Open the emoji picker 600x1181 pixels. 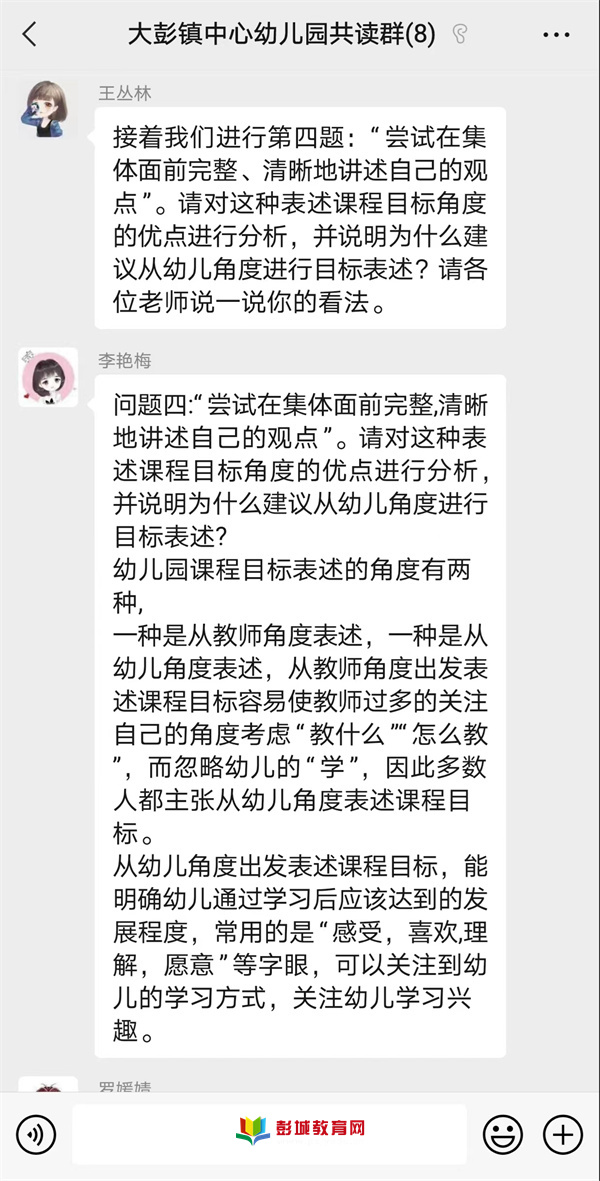503,1134
